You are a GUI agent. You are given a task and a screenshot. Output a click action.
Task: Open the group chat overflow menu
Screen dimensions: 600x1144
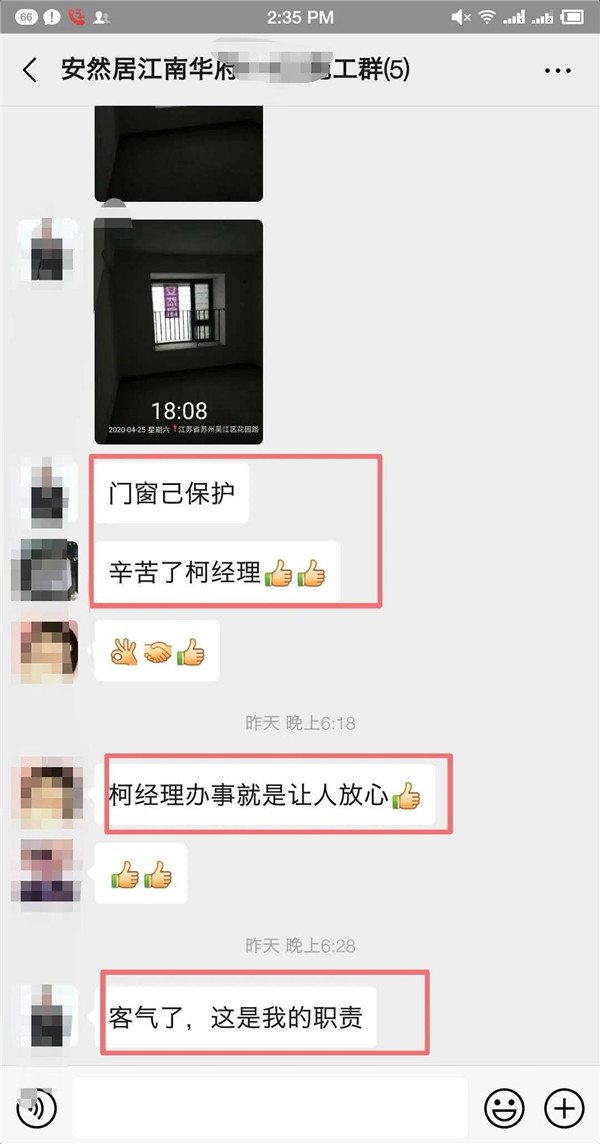(x=557, y=70)
